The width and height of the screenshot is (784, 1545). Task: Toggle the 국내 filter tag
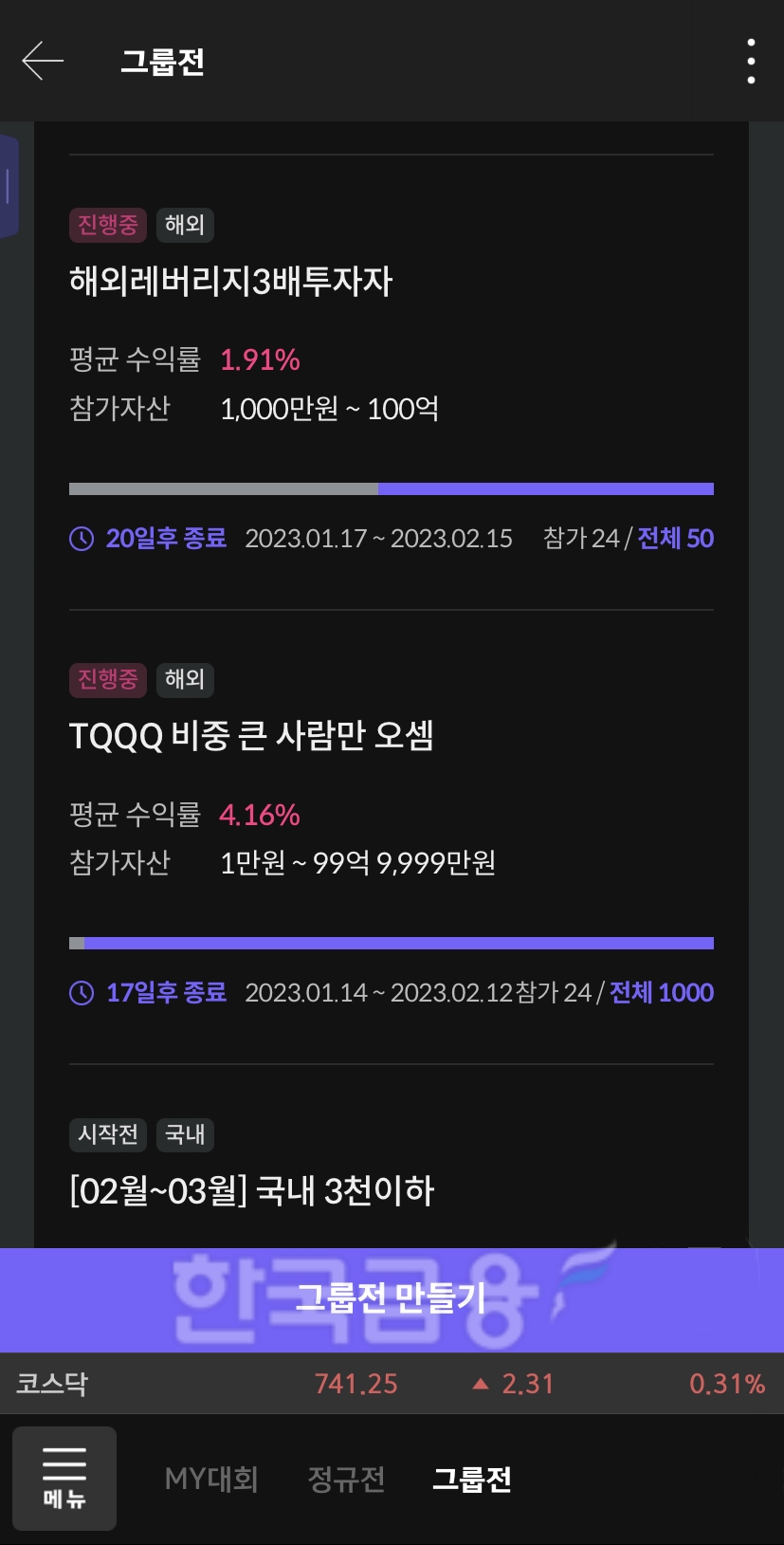pos(184,1134)
